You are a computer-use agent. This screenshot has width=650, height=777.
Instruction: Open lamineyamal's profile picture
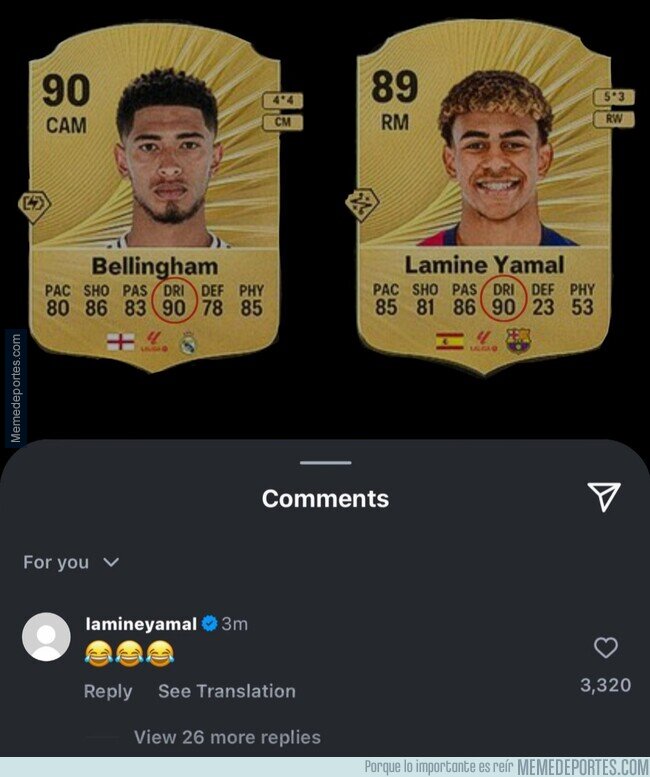(x=46, y=637)
